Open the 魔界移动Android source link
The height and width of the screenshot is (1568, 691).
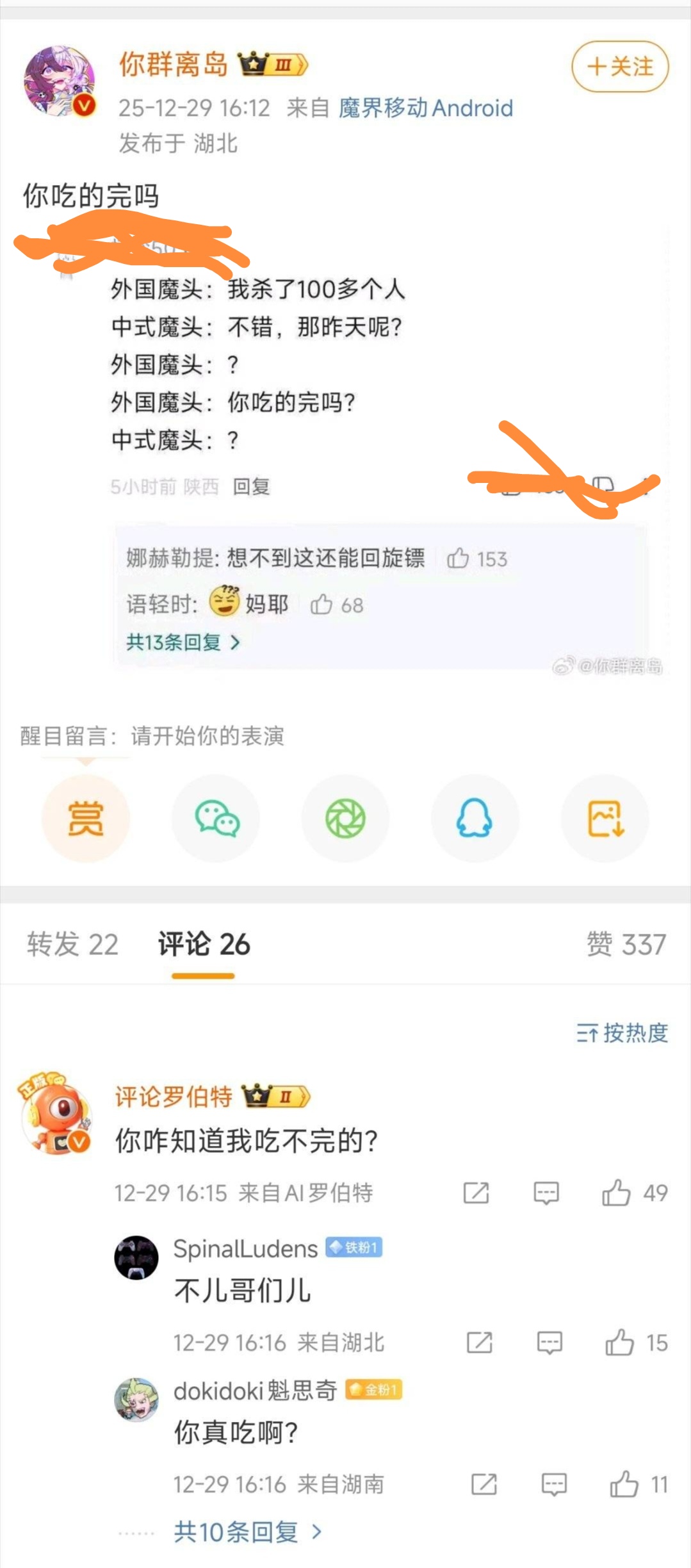(425, 108)
